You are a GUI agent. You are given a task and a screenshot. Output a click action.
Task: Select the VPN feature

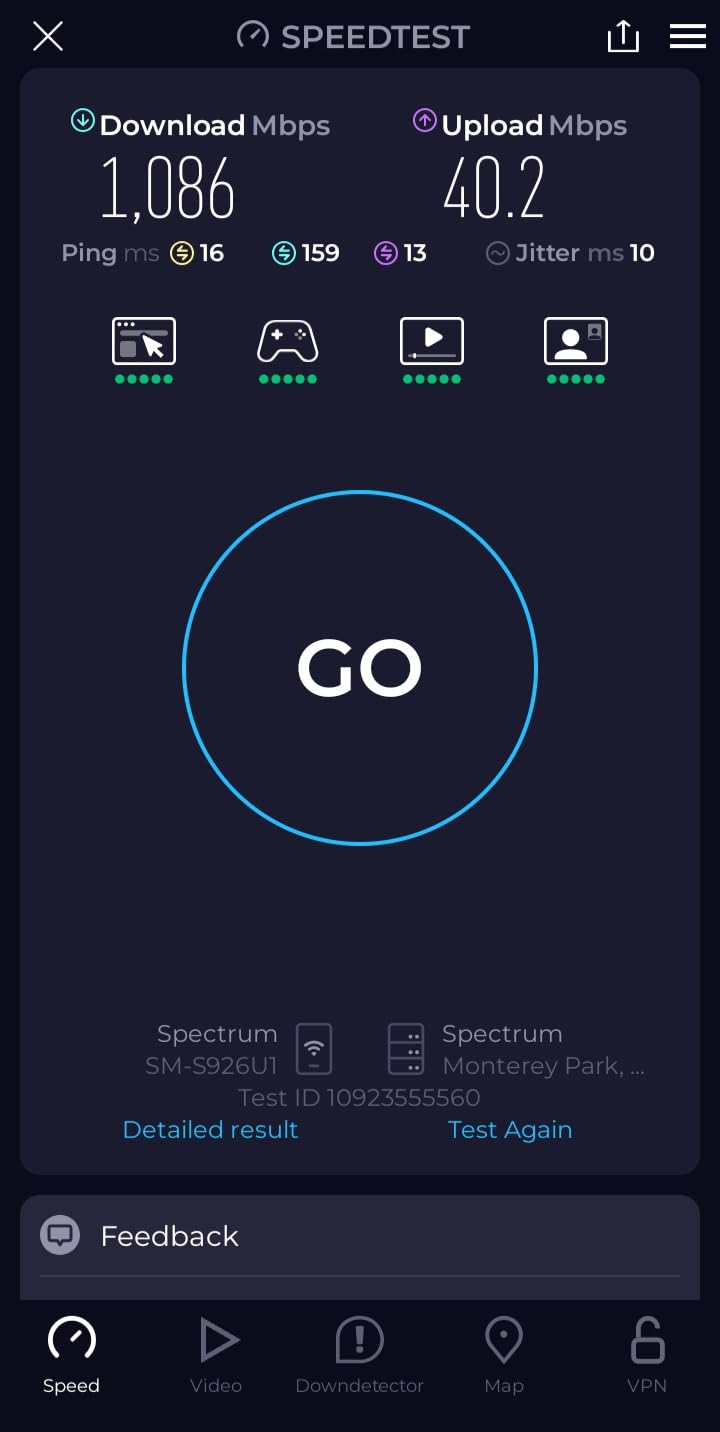tap(647, 1354)
